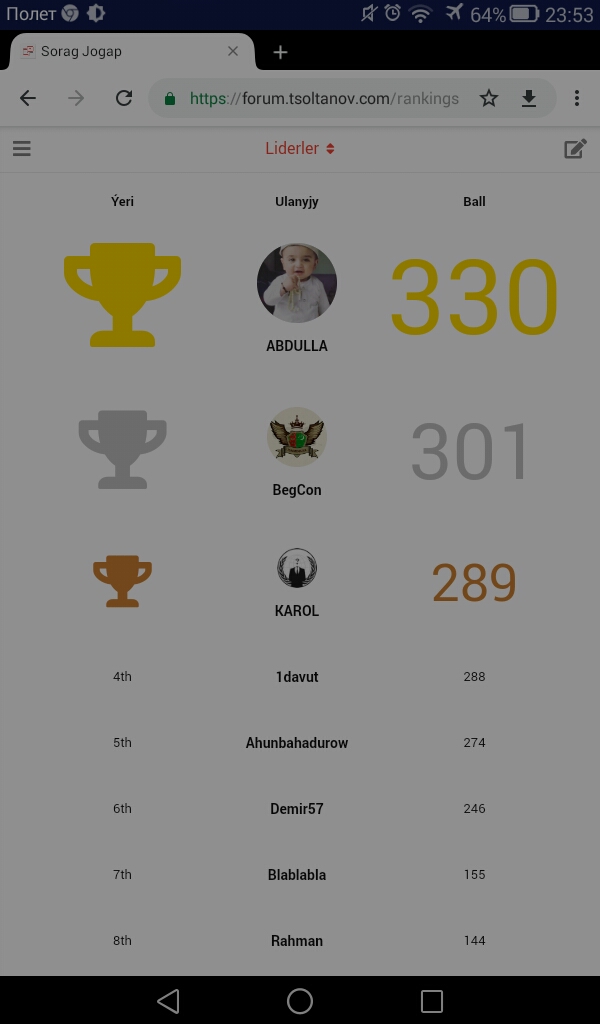Open 1davut's profile
This screenshot has width=600, height=1024.
point(297,677)
